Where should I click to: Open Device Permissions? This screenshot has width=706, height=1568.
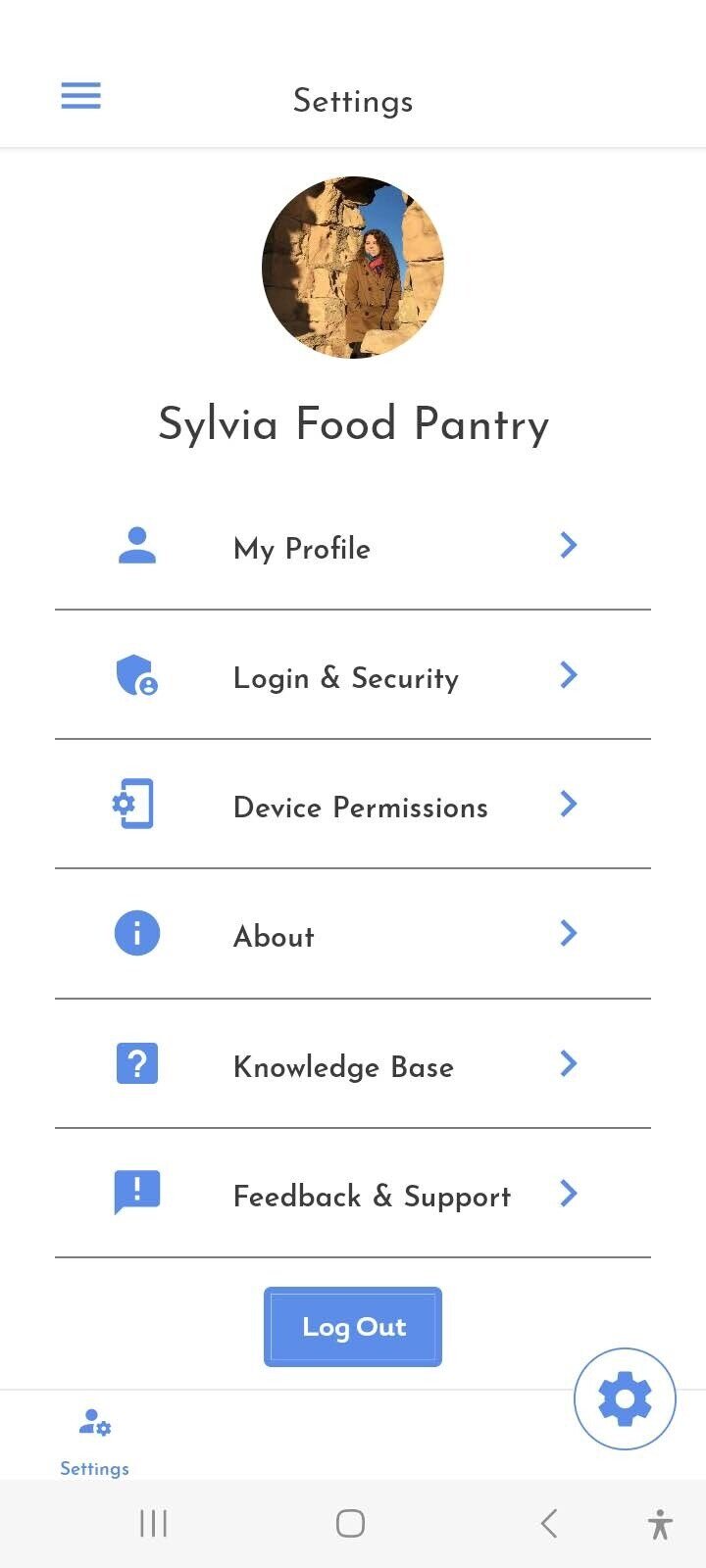[x=352, y=806]
